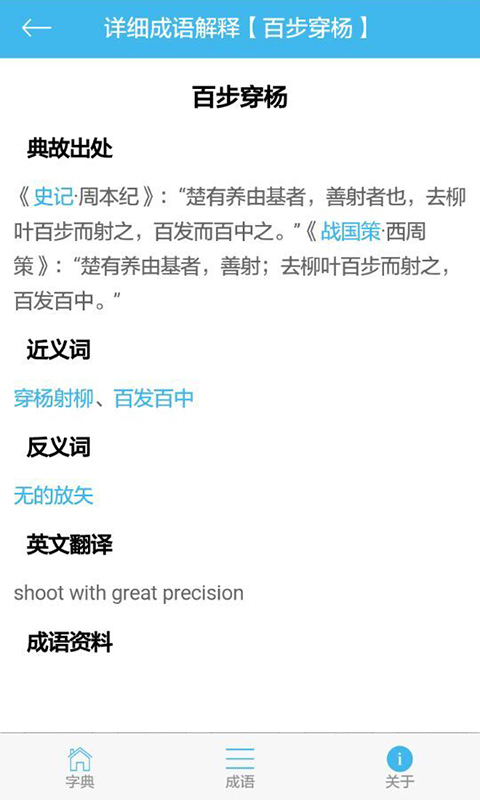Open the 战国策 link
Viewport: 480px width, 800px height.
pyautogui.click(x=350, y=232)
